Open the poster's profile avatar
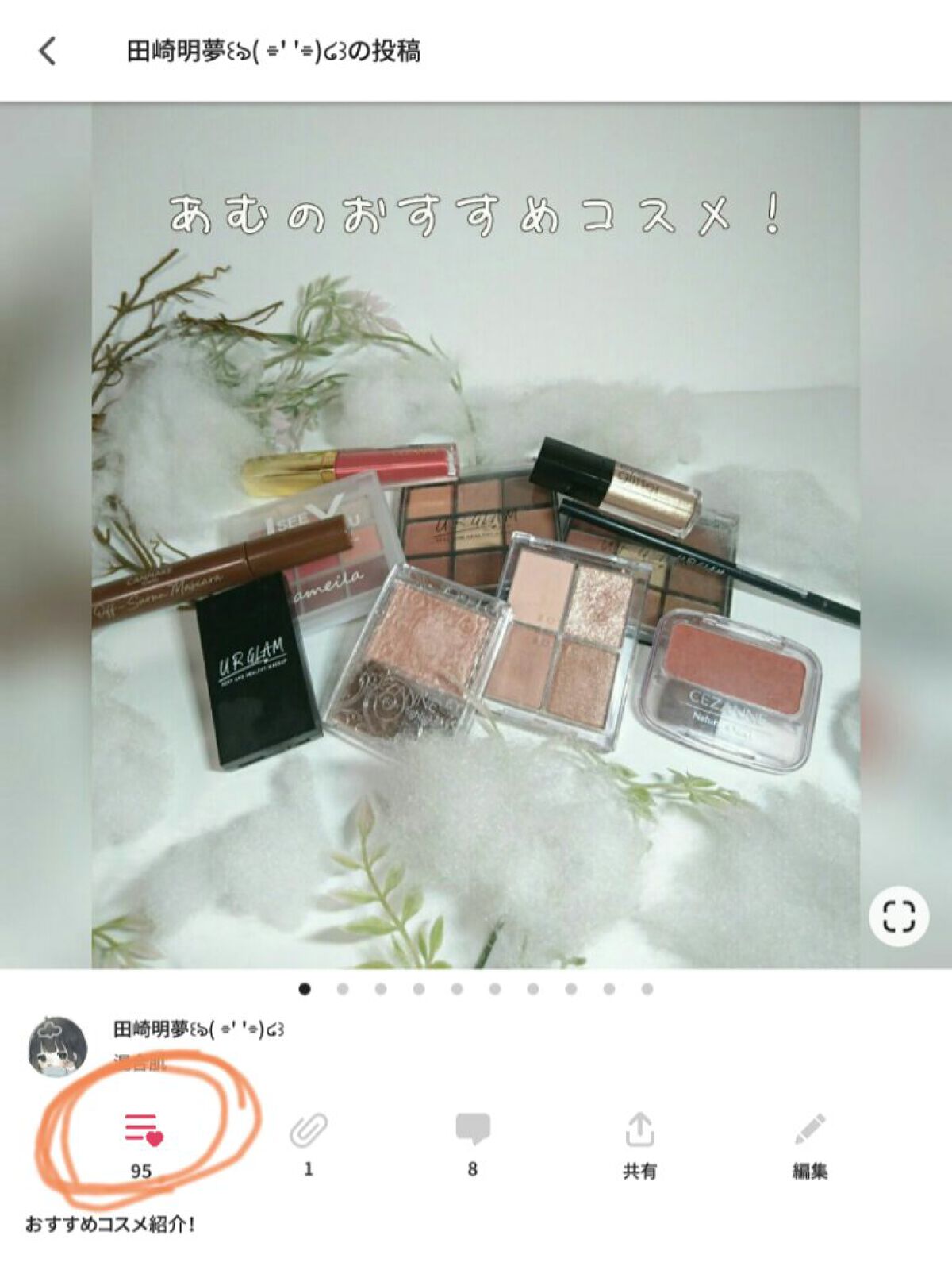The image size is (952, 1270). (58, 1046)
